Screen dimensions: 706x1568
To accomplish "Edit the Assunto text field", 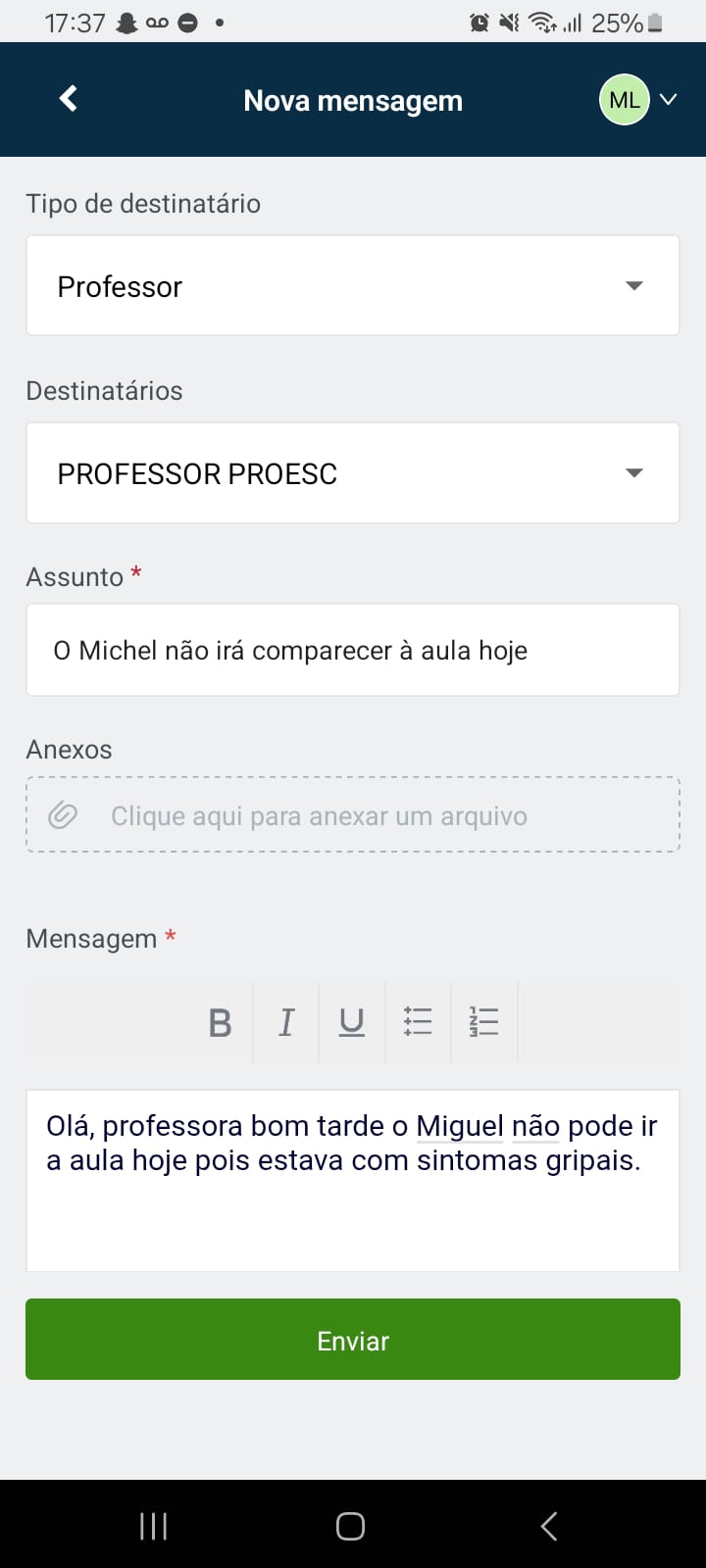I will 353,650.
